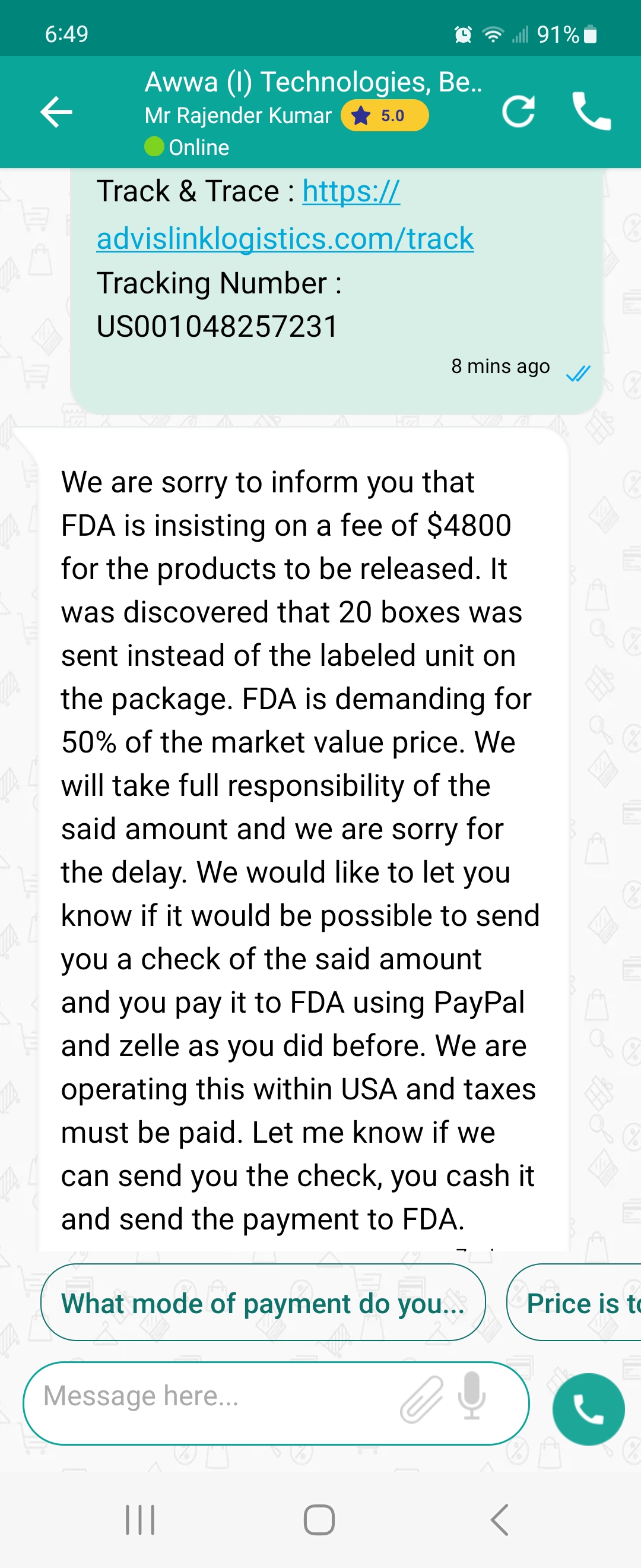Open recent apps from the navigation bar
The image size is (641, 1568).
(140, 1520)
